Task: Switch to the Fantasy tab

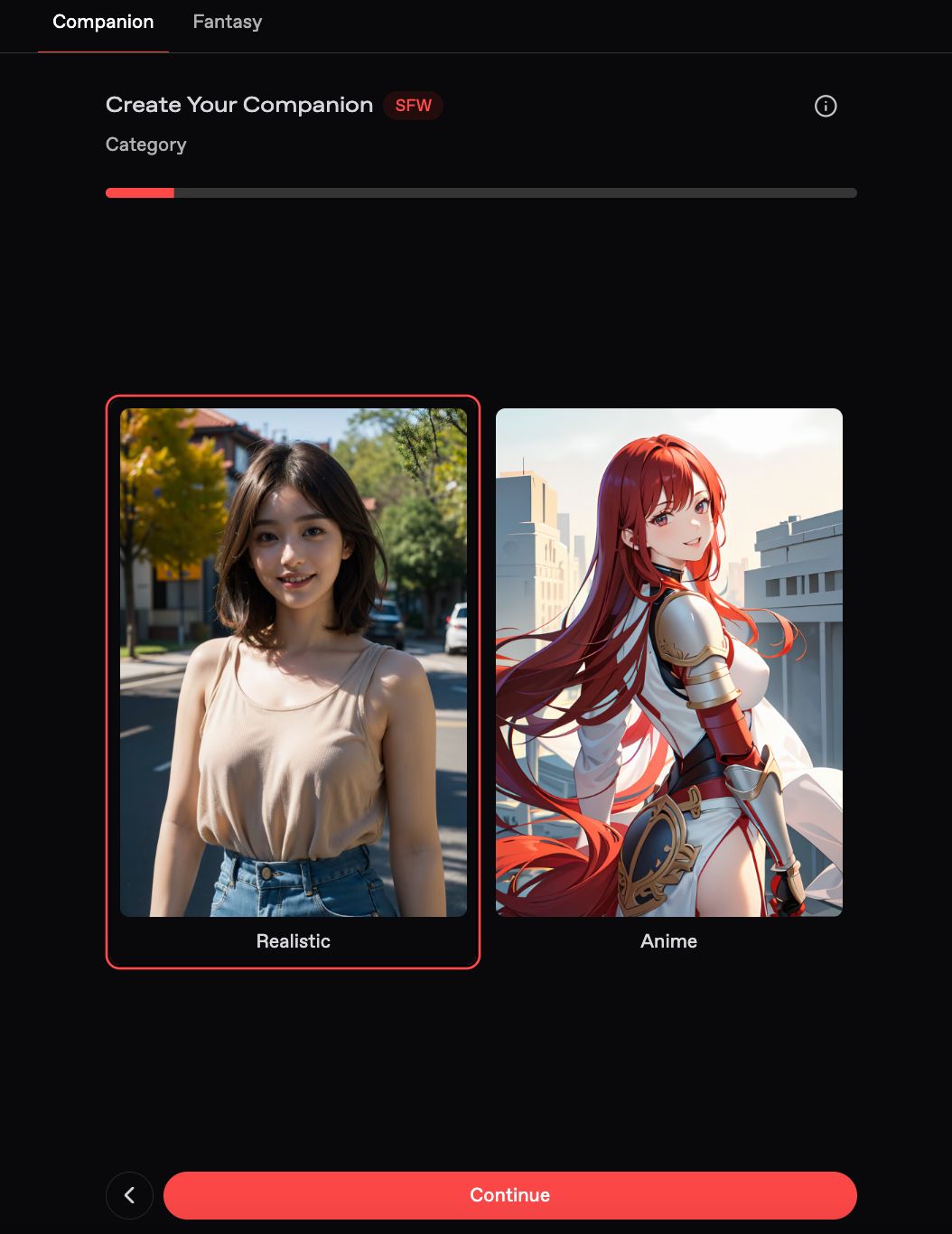Action: tap(227, 22)
